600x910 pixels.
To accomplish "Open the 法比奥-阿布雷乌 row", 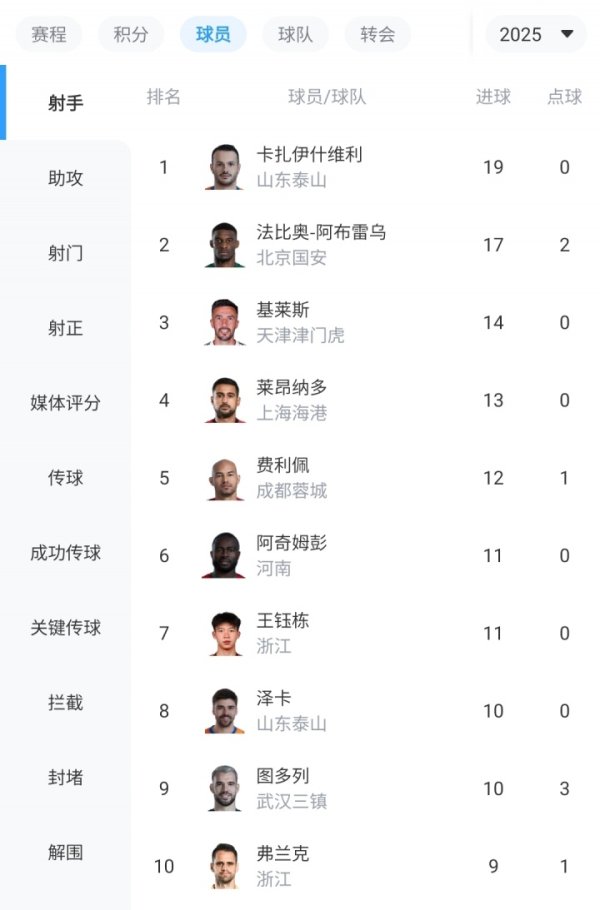I will click(320, 244).
